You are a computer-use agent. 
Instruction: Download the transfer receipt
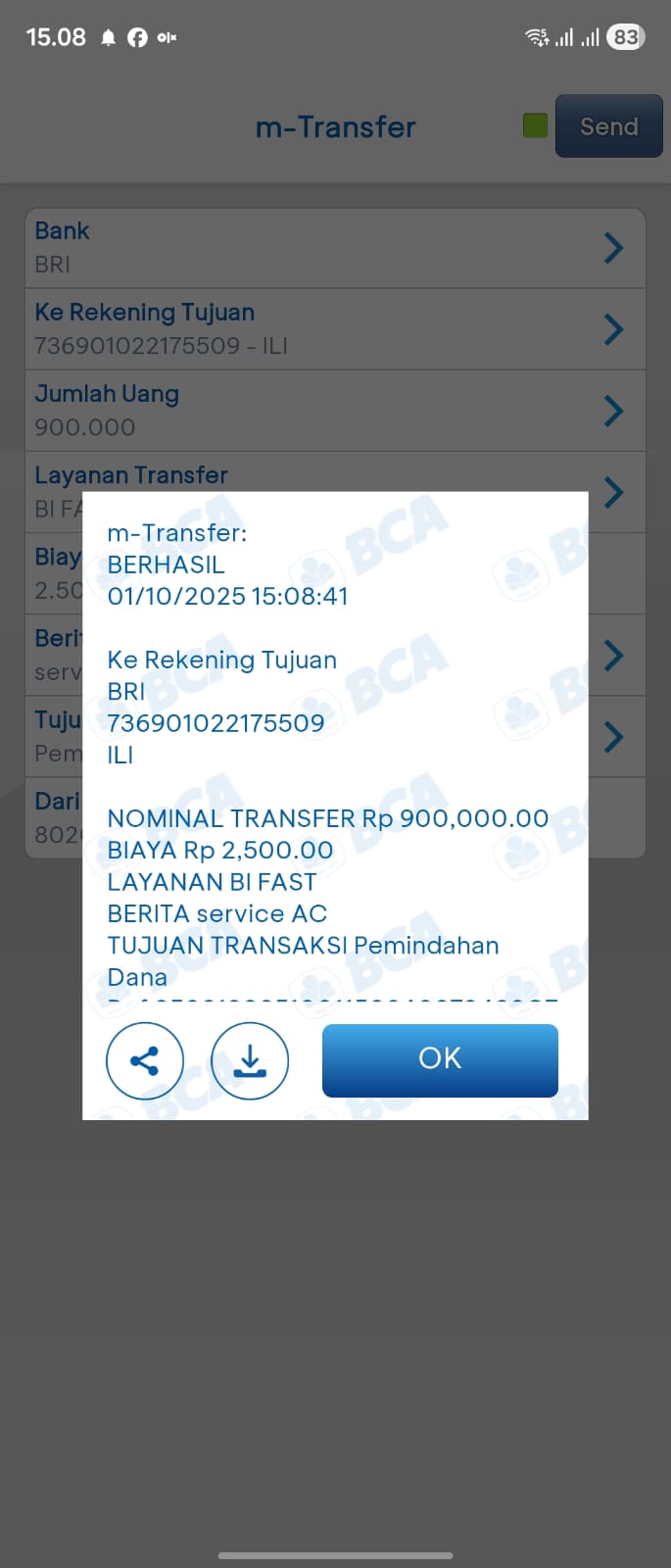click(250, 1060)
